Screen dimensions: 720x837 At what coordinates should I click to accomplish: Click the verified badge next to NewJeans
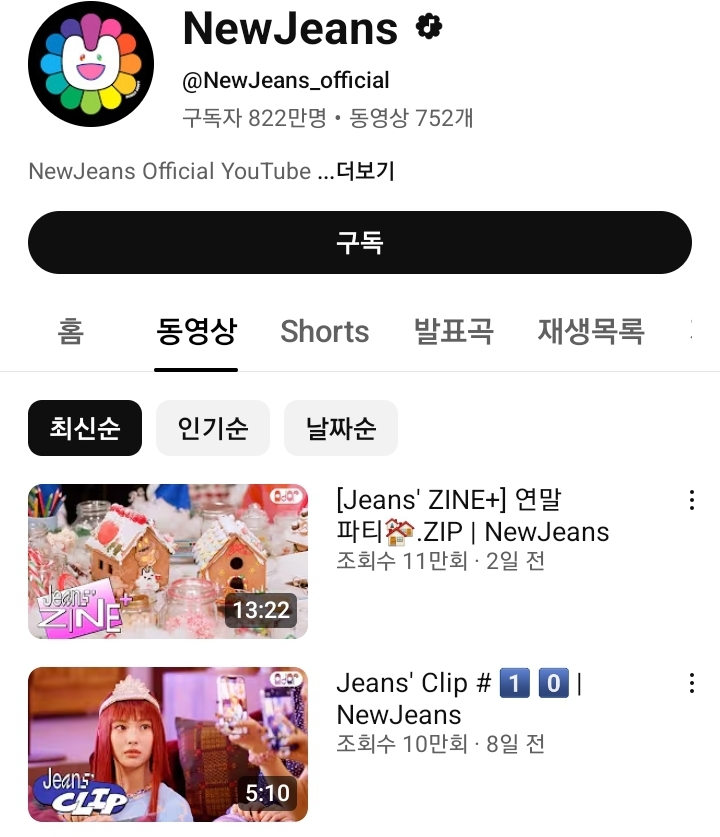coord(428,29)
